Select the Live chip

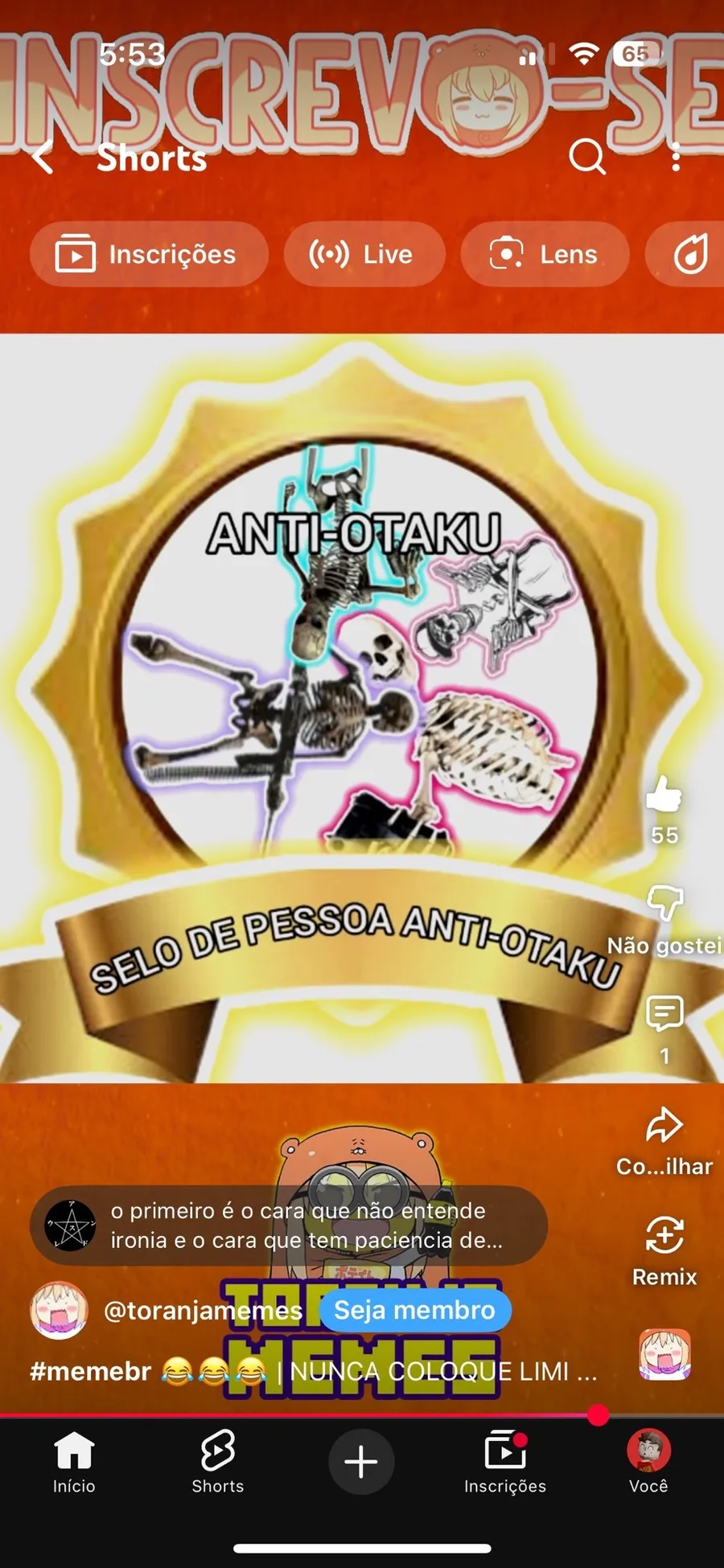click(364, 255)
